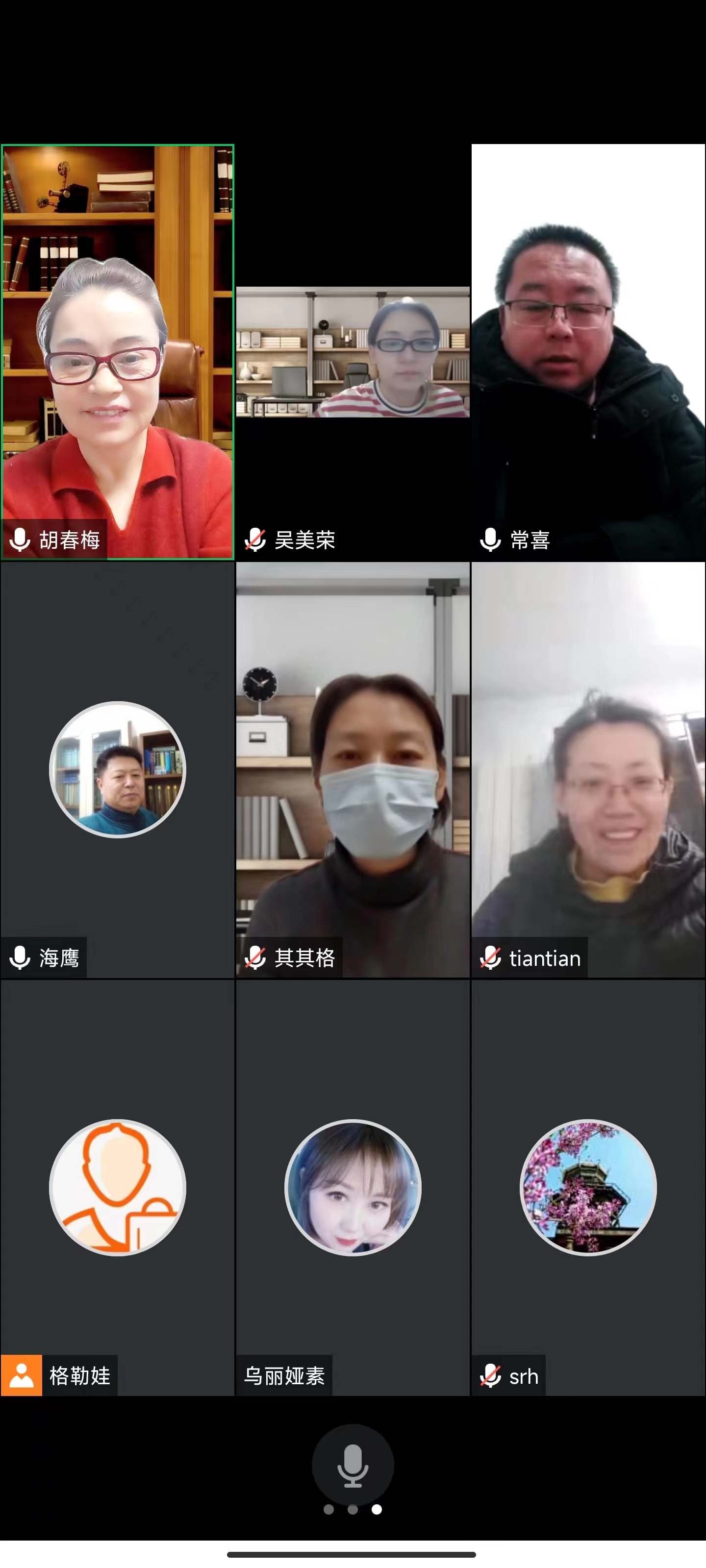Open 格勒娃's participant tile
This screenshot has width=706, height=1568.
[x=118, y=1187]
